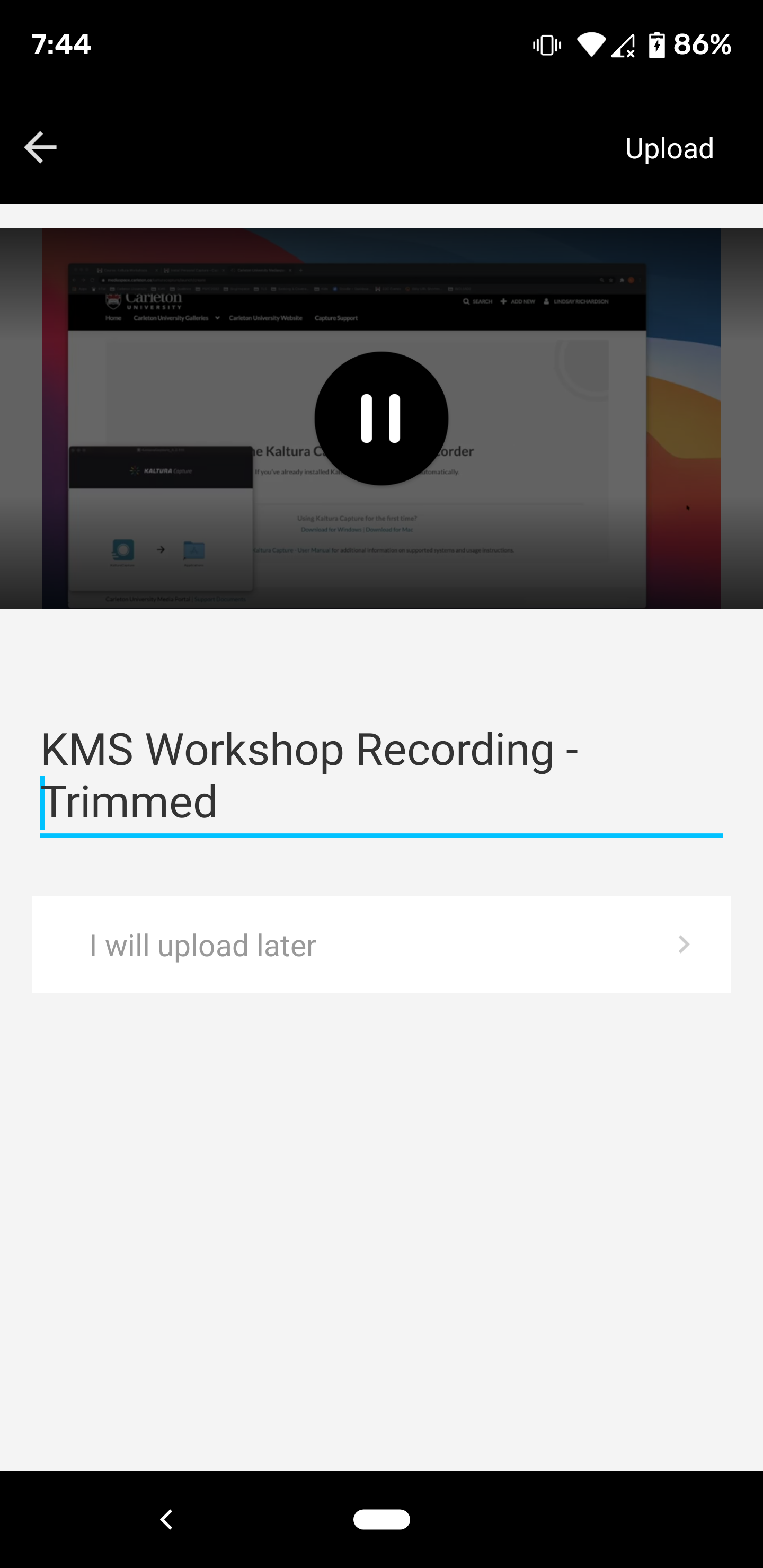Expand the Carleton University Galleries dropdown
This screenshot has height=1568, width=763.
217,318
